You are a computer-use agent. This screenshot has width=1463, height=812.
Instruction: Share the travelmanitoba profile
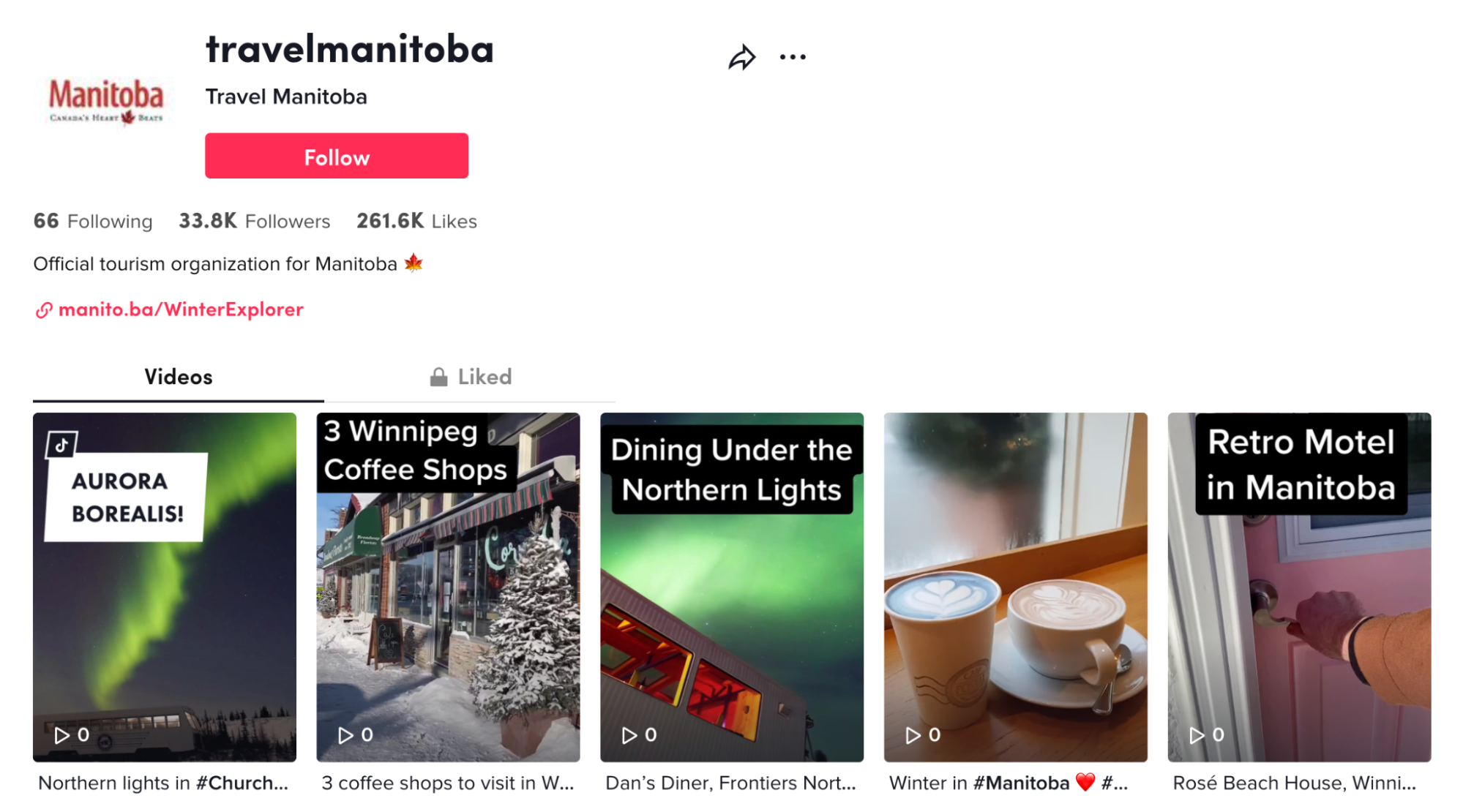coord(741,57)
